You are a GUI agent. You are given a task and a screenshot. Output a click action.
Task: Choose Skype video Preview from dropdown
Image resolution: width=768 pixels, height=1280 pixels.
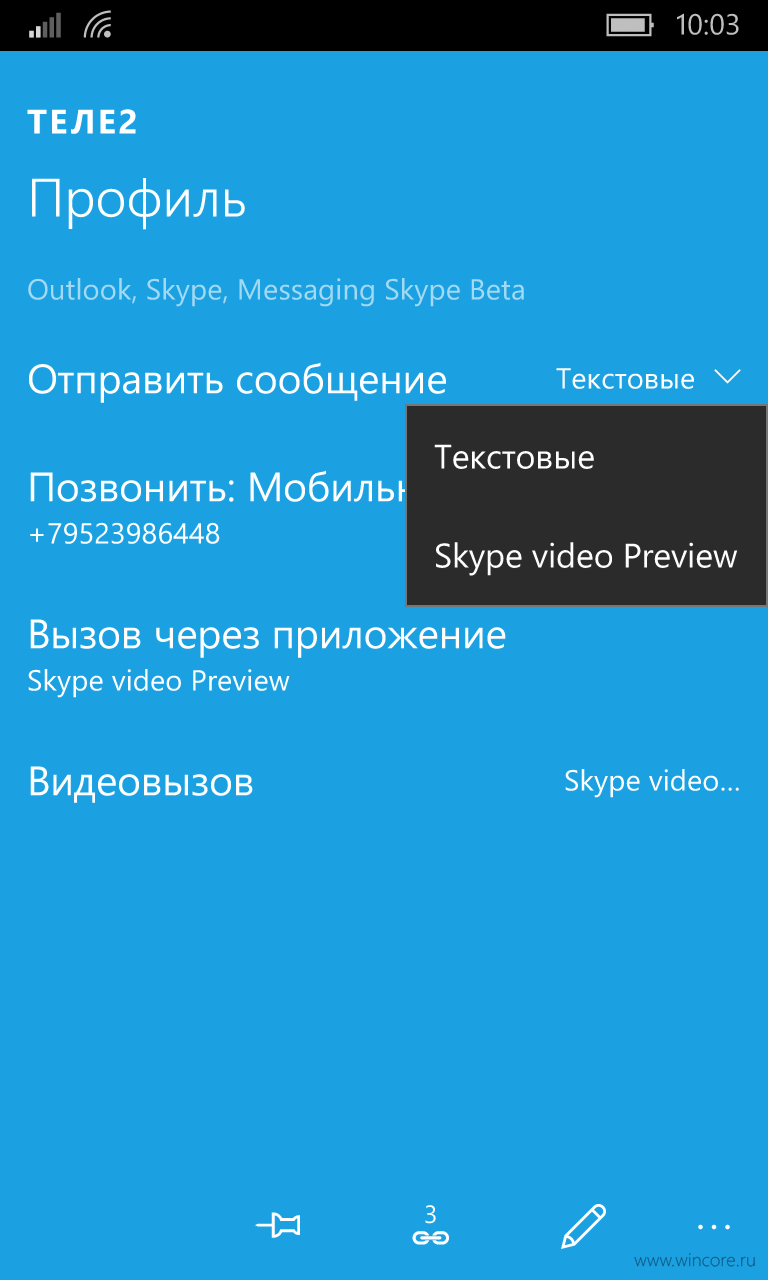[586, 556]
